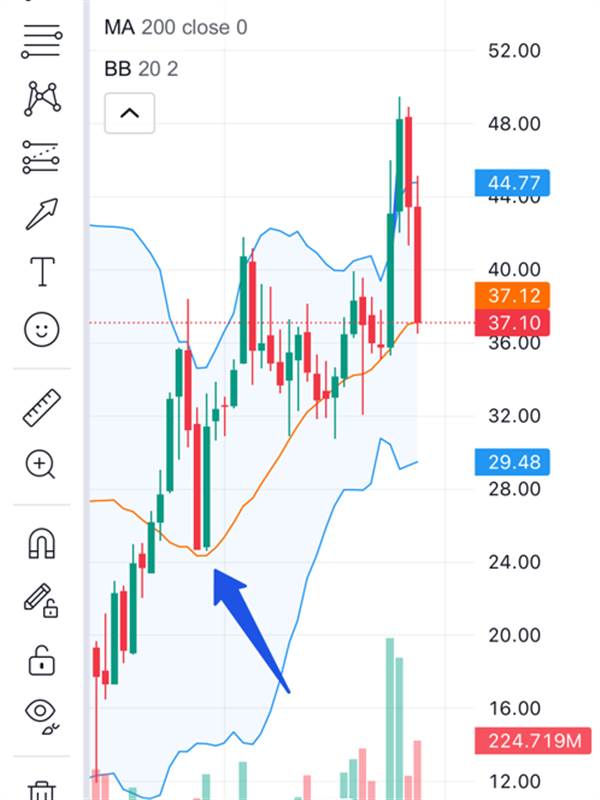Choose the arrow drawing tool
This screenshot has height=800, width=600.
[x=41, y=213]
